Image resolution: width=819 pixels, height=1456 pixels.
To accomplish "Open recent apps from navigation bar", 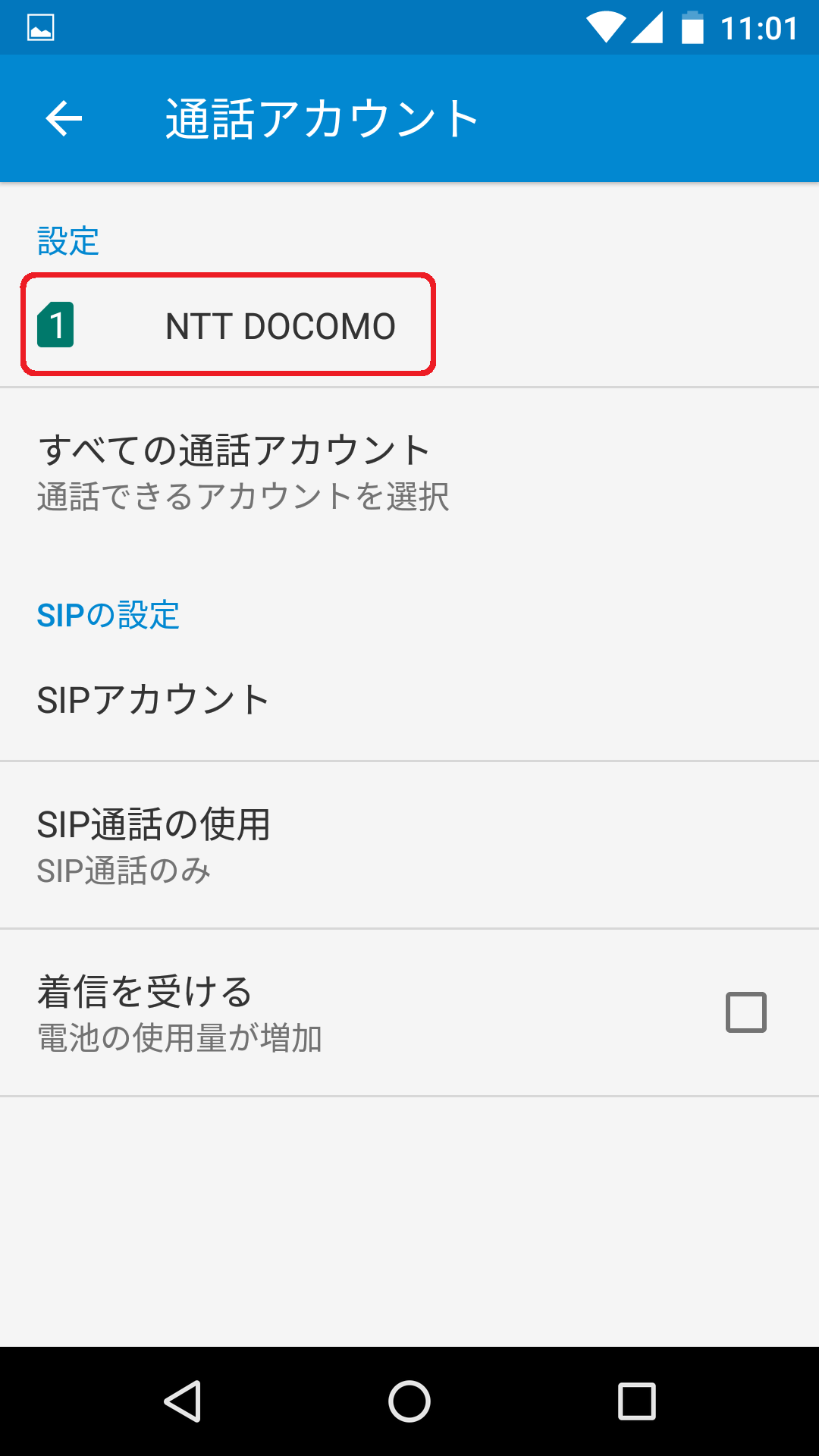I will tap(637, 1401).
